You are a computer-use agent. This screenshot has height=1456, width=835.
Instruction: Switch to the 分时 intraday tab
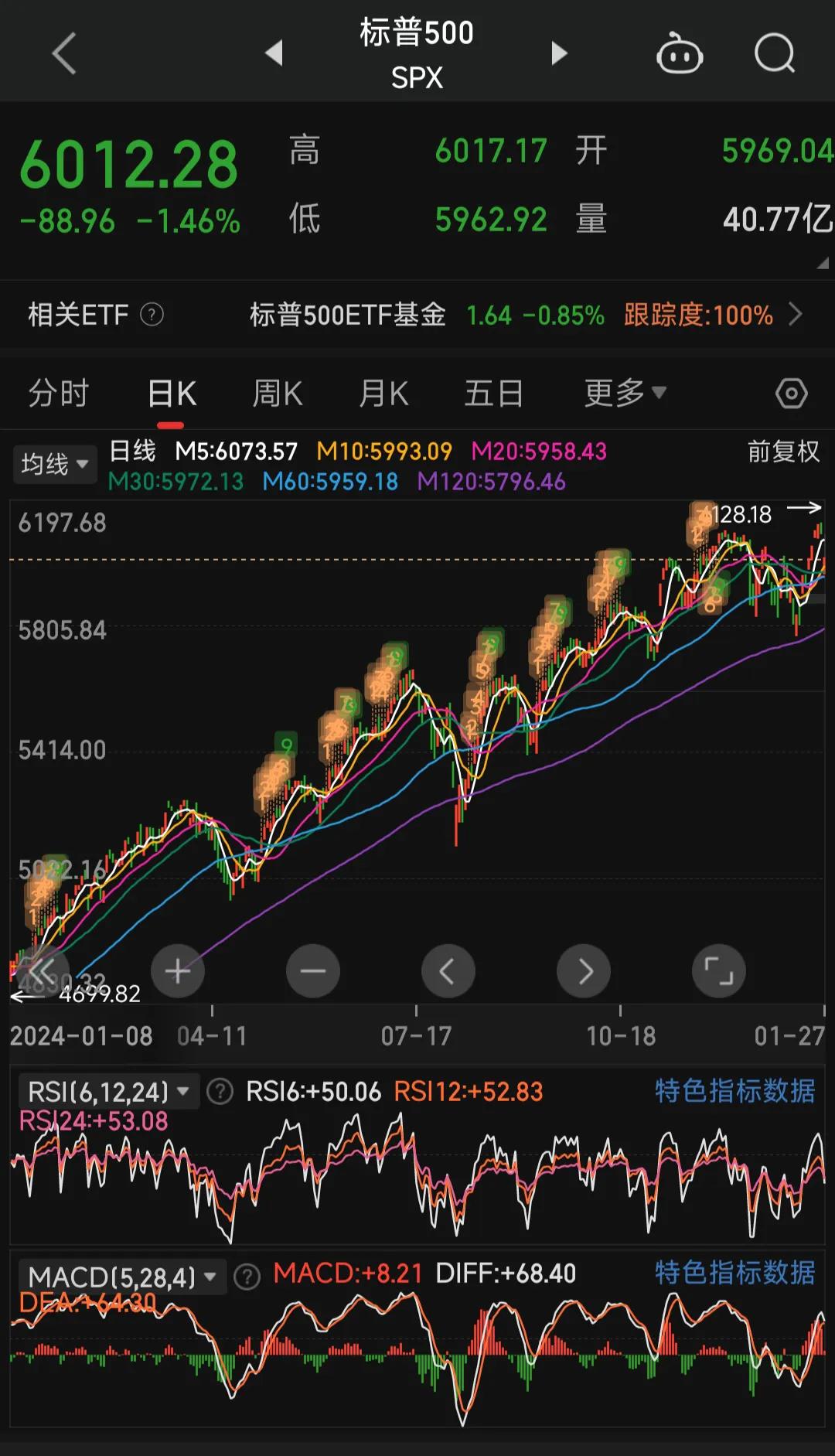point(58,393)
